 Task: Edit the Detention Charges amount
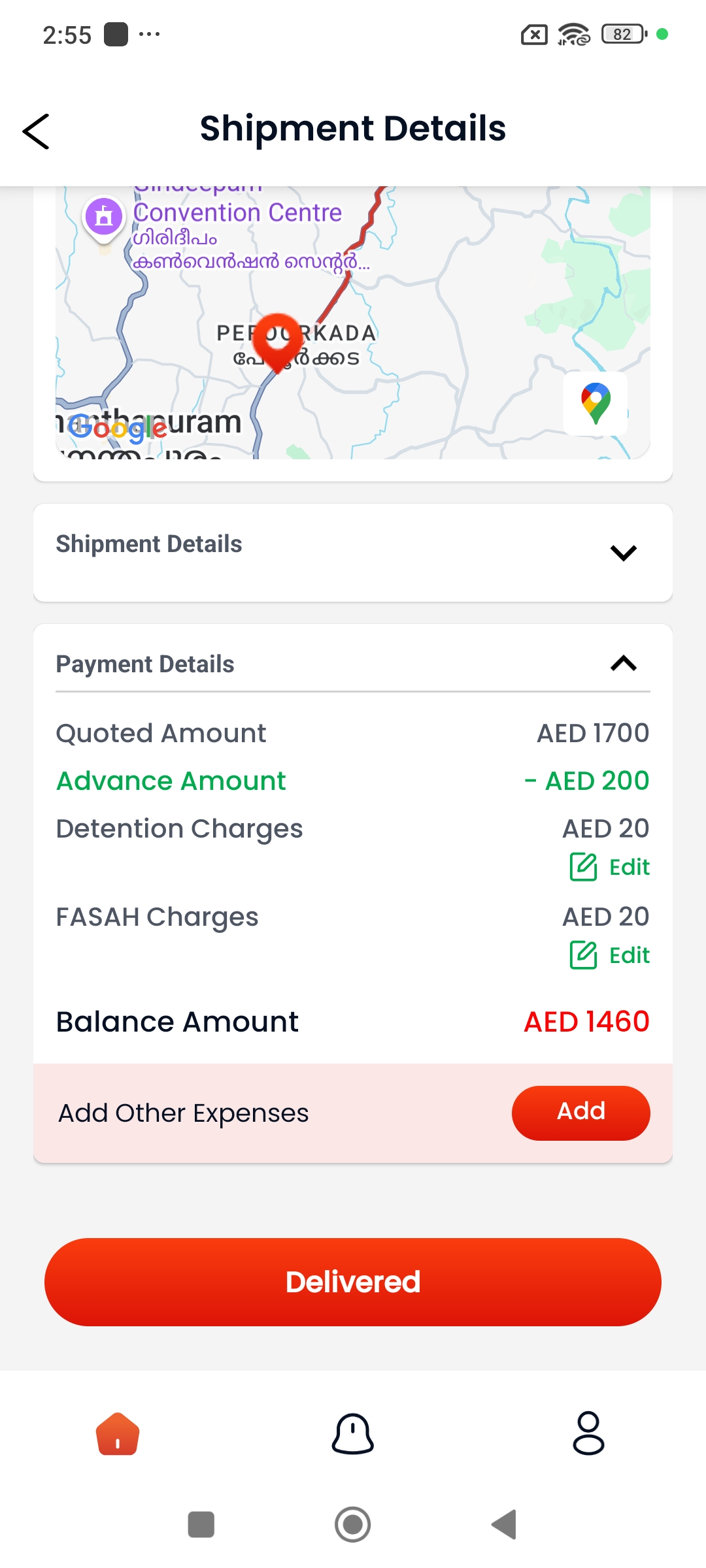click(x=610, y=867)
